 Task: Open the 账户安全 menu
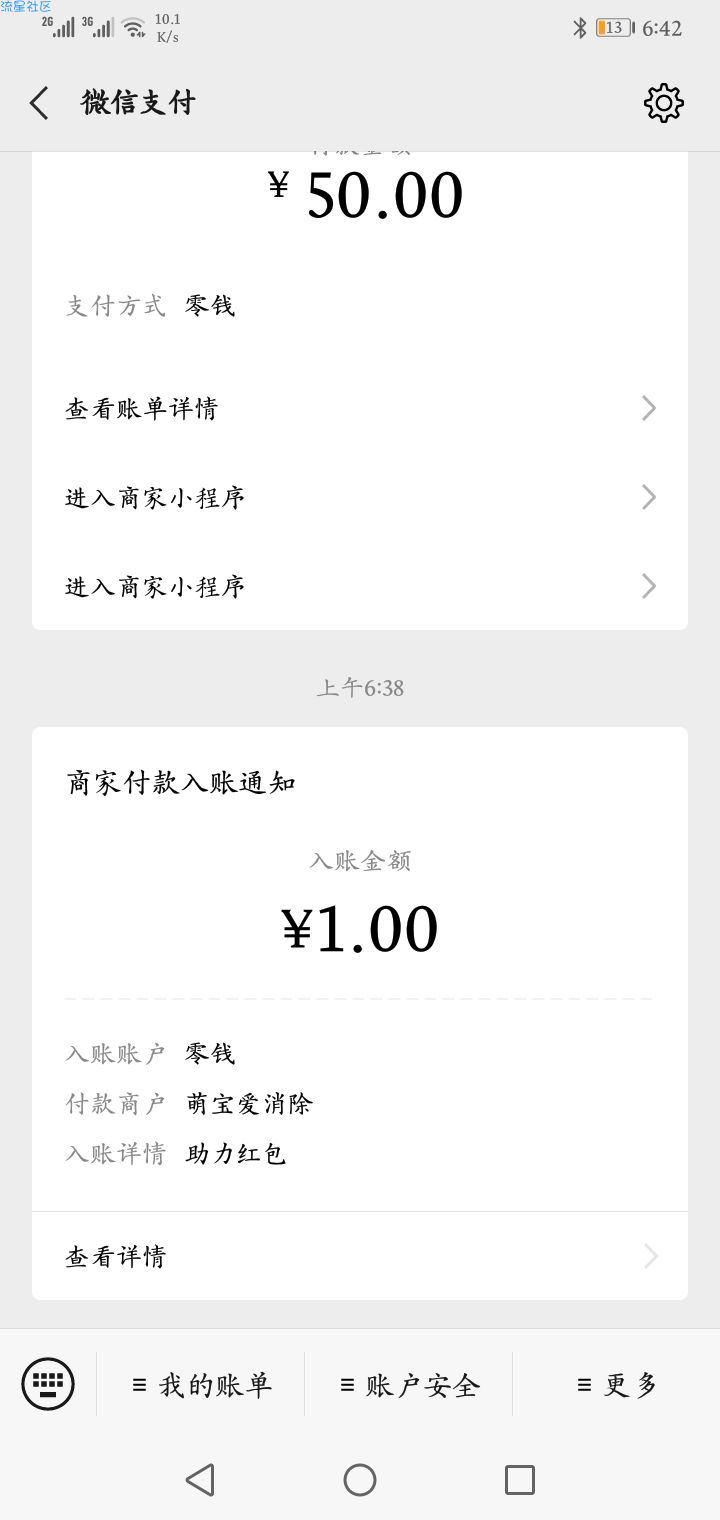point(409,1385)
